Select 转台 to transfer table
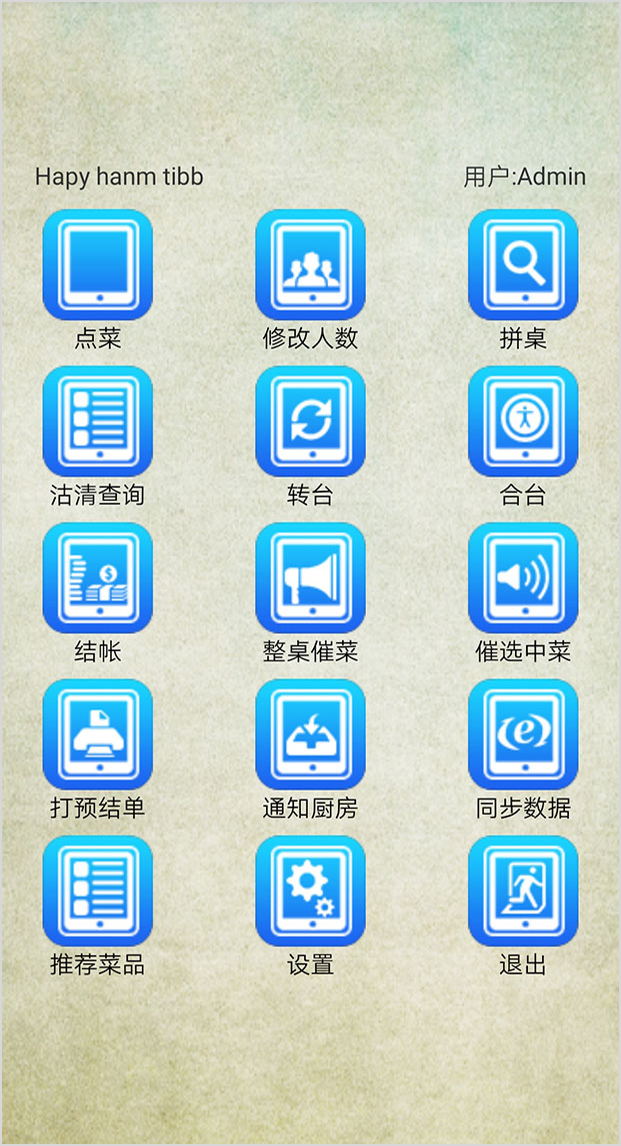This screenshot has height=1146, width=621. coord(310,421)
